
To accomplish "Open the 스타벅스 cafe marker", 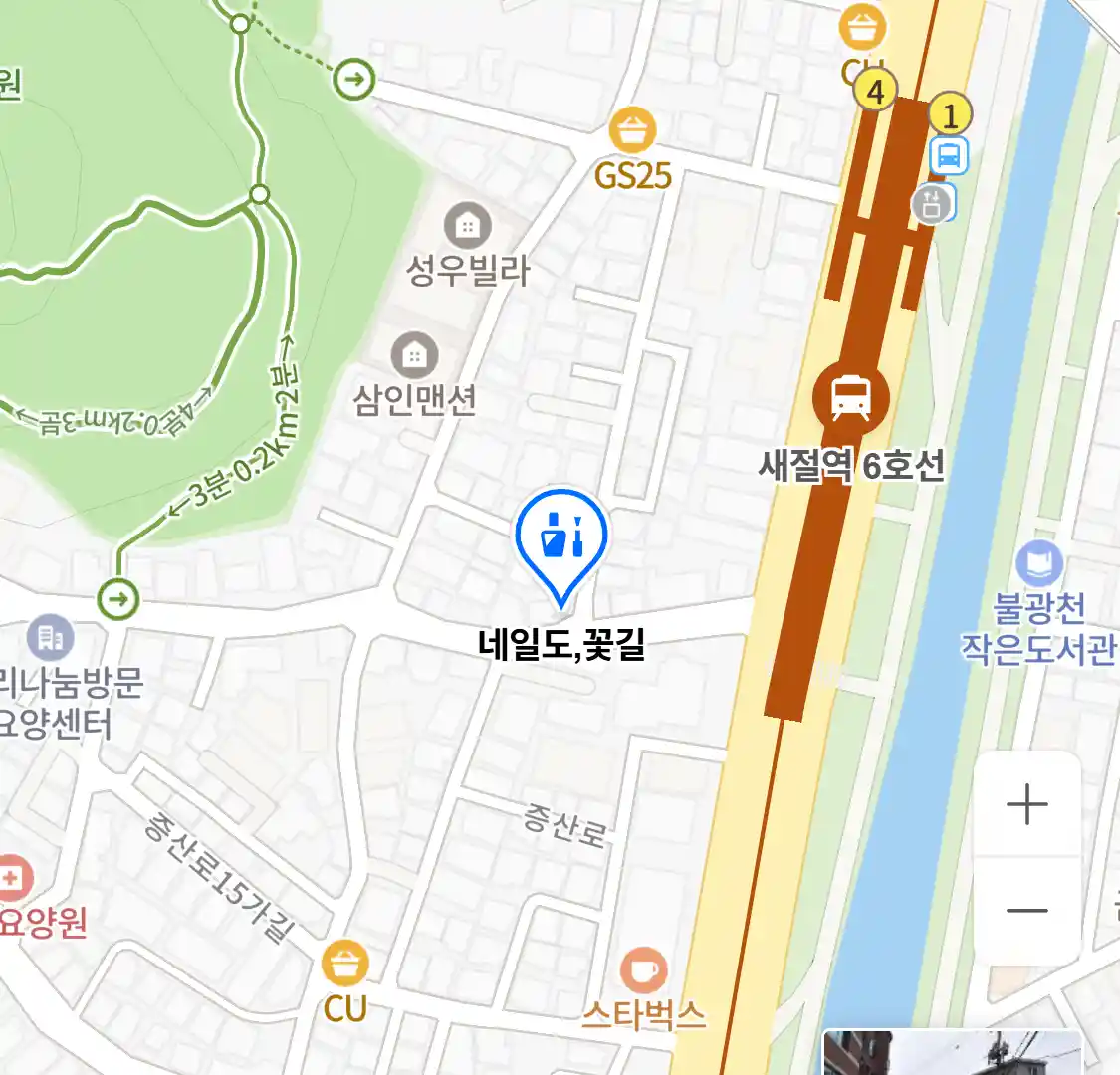I will click(x=644, y=970).
